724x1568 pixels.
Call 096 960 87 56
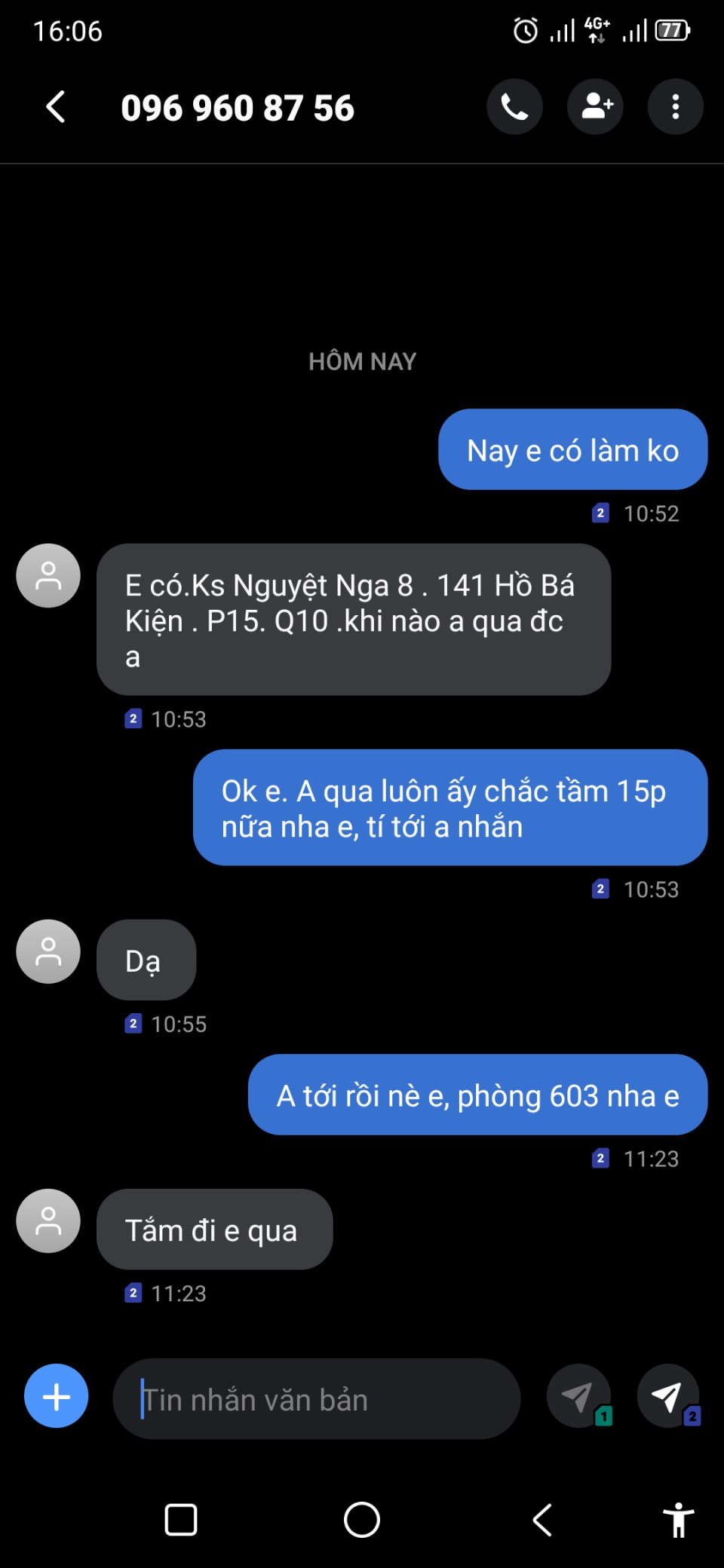click(x=514, y=107)
